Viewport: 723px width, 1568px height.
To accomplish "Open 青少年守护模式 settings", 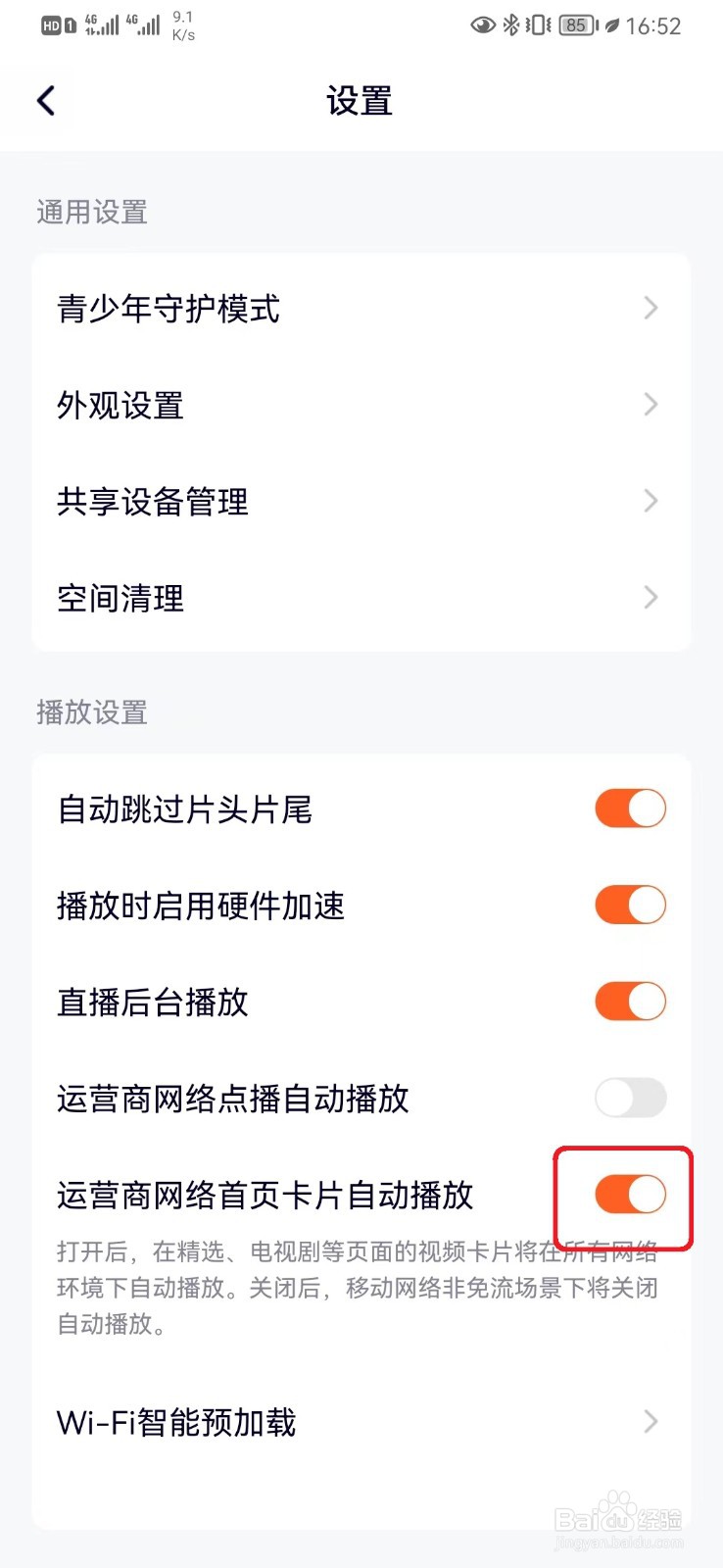I will pyautogui.click(x=361, y=309).
